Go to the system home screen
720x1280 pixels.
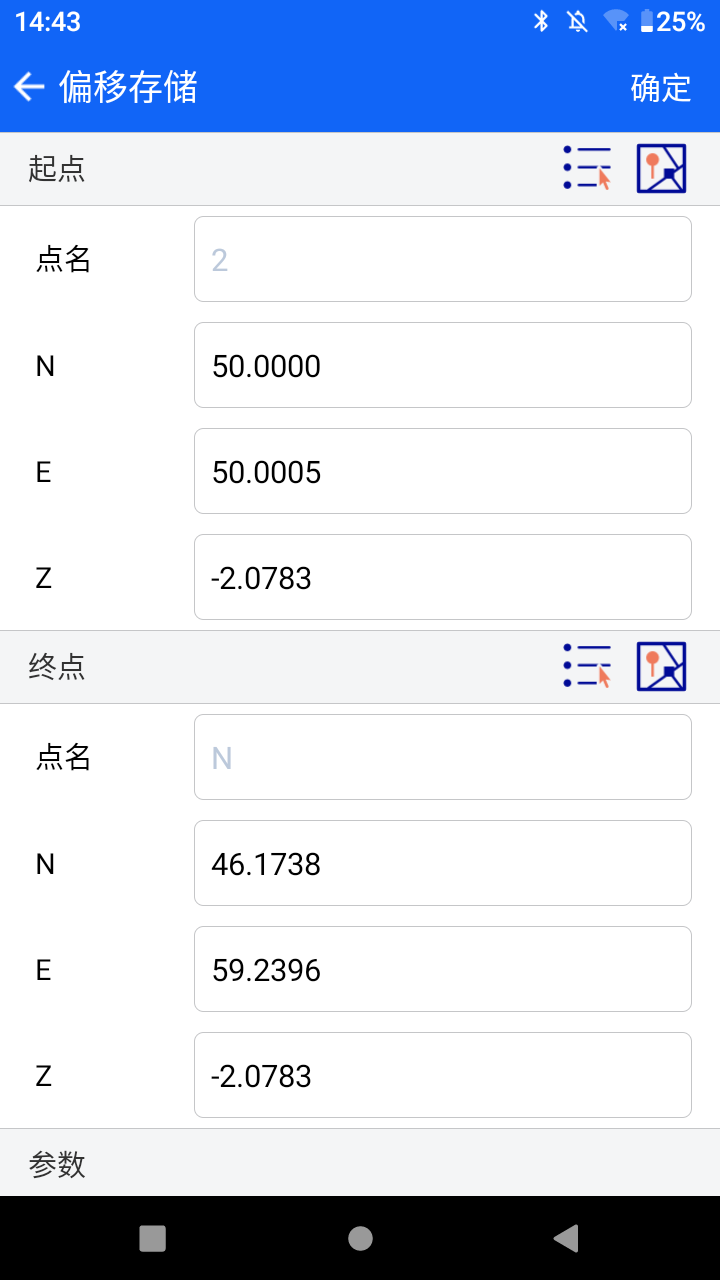tap(360, 1238)
